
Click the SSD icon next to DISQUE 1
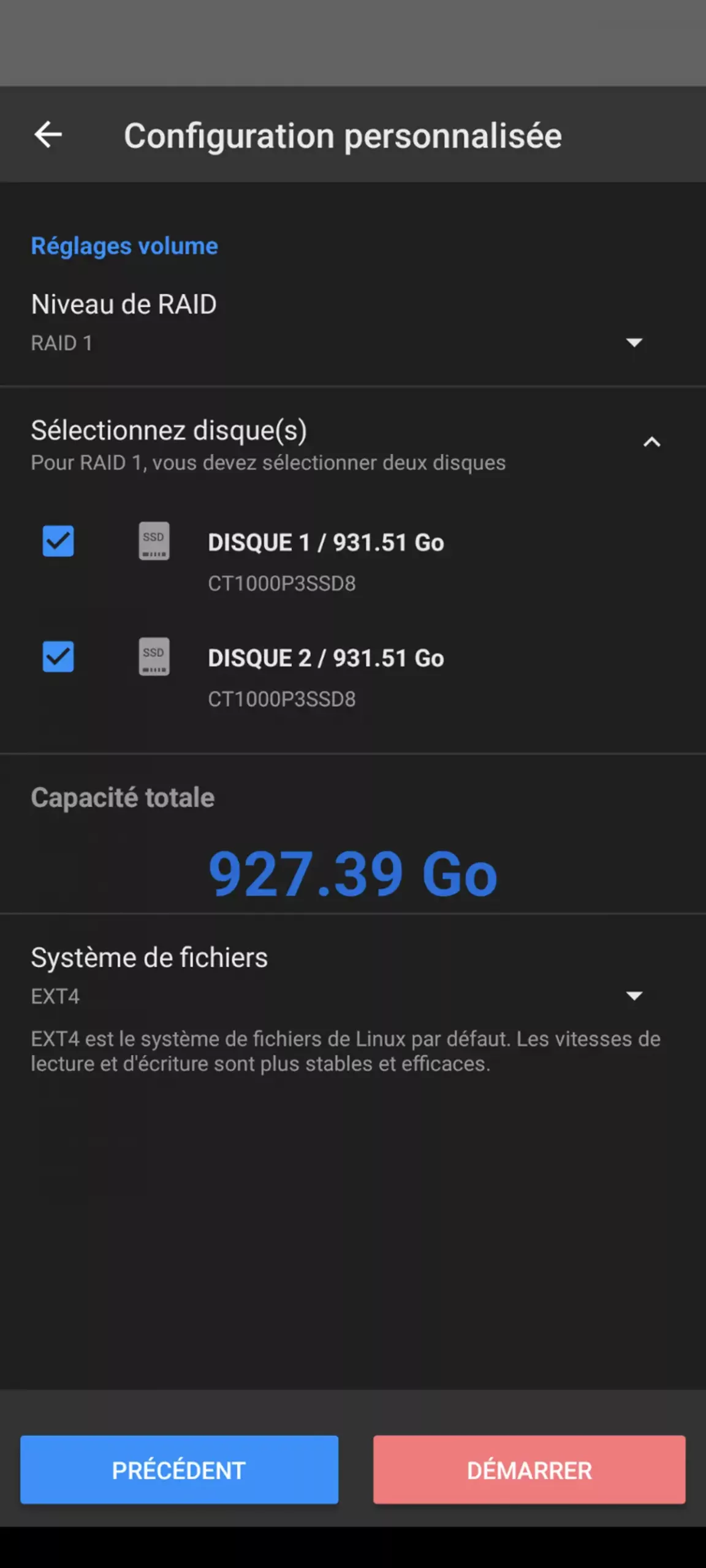(154, 541)
